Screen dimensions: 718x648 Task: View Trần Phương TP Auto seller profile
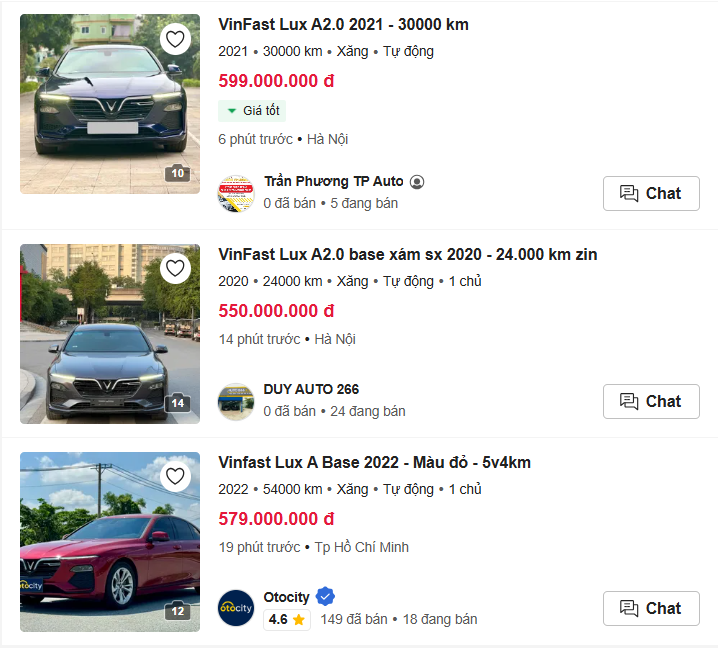(333, 182)
